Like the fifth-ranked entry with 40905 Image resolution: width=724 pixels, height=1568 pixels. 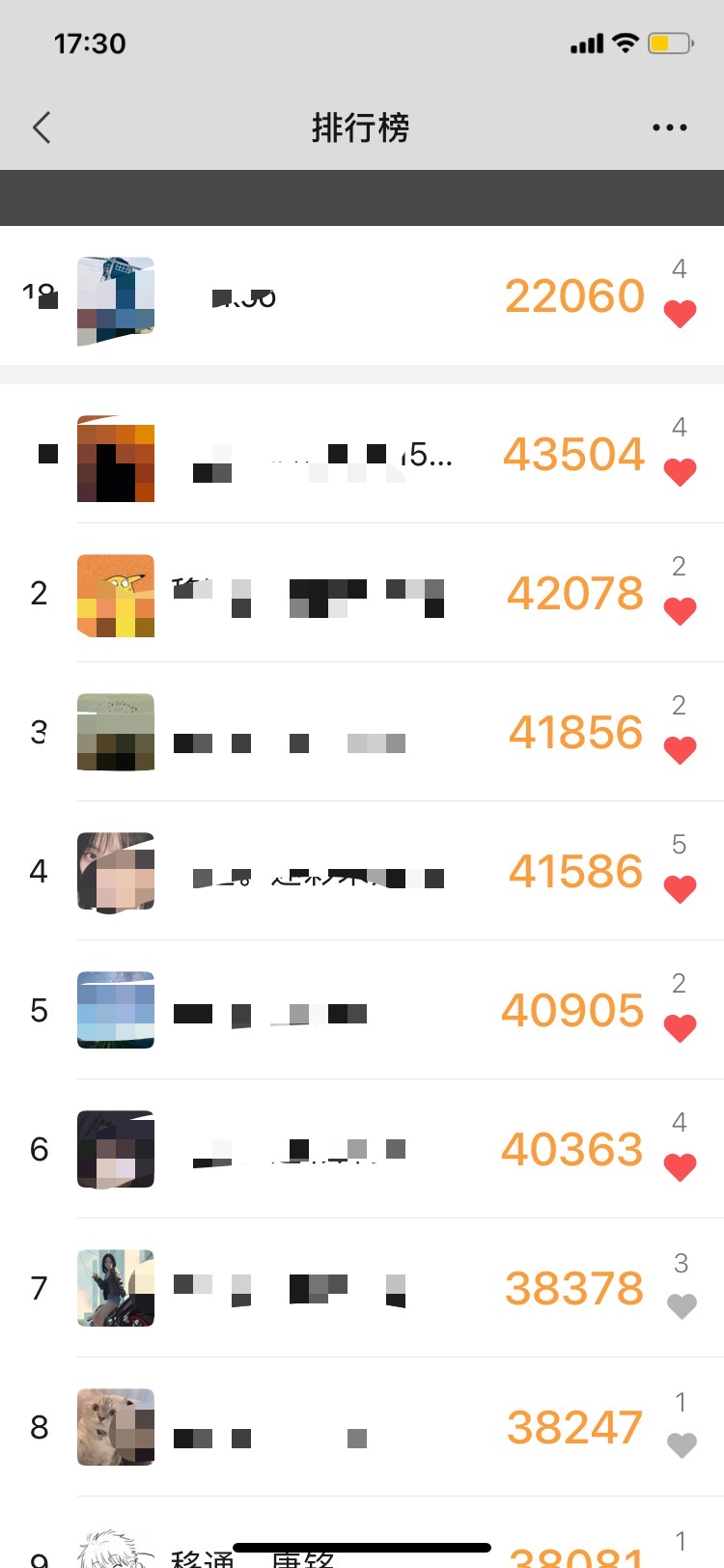click(680, 1027)
